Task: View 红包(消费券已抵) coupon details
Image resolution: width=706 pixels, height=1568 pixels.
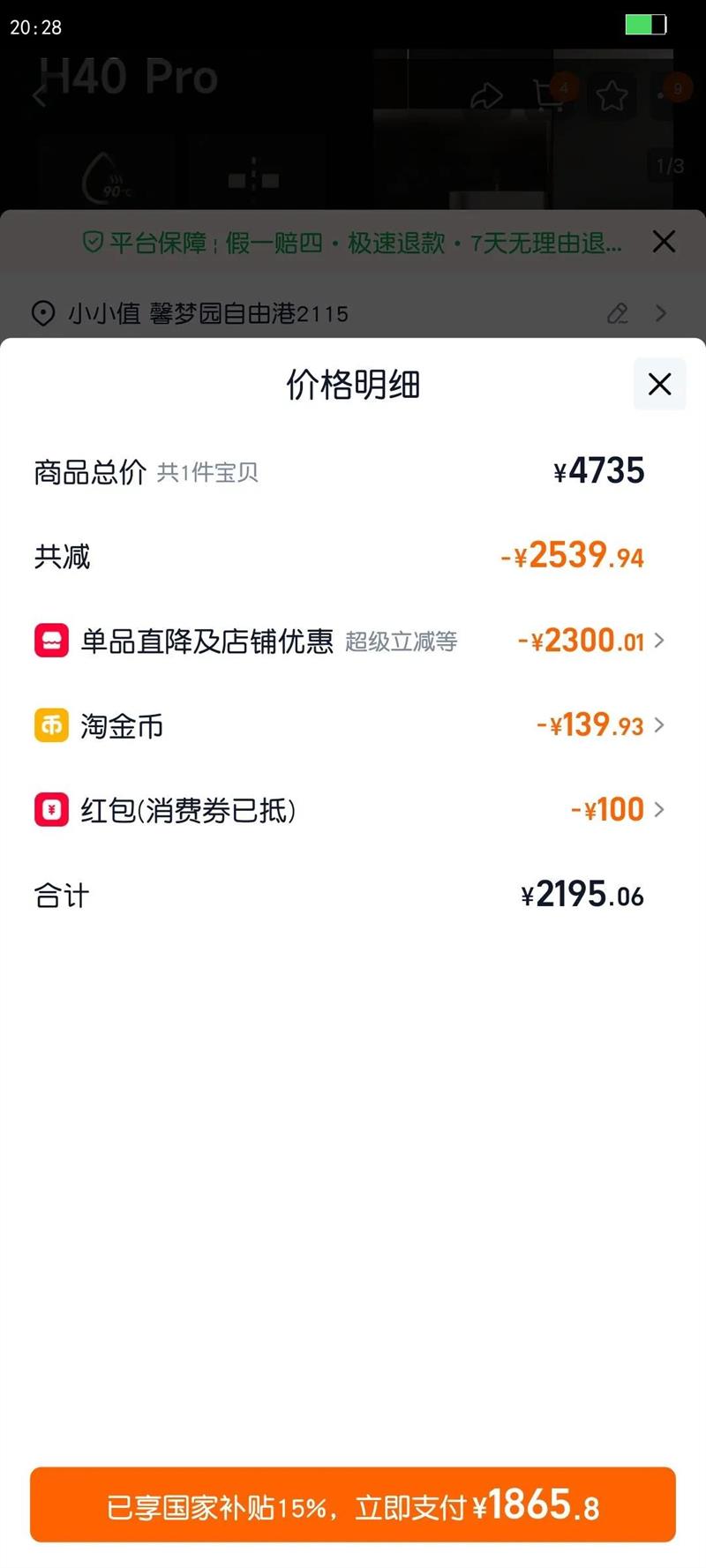Action: click(x=658, y=809)
